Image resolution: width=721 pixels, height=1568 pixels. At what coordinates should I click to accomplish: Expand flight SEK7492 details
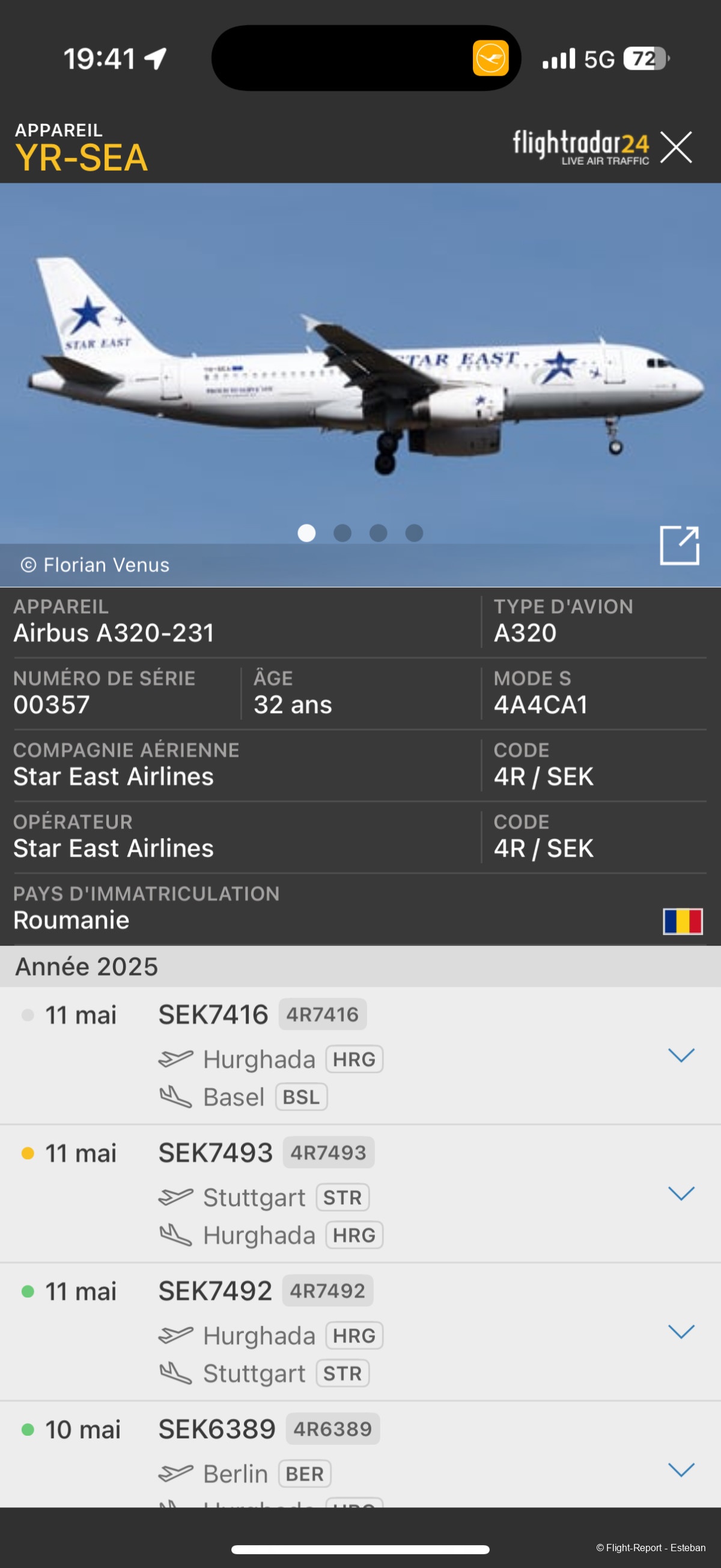tap(681, 1331)
